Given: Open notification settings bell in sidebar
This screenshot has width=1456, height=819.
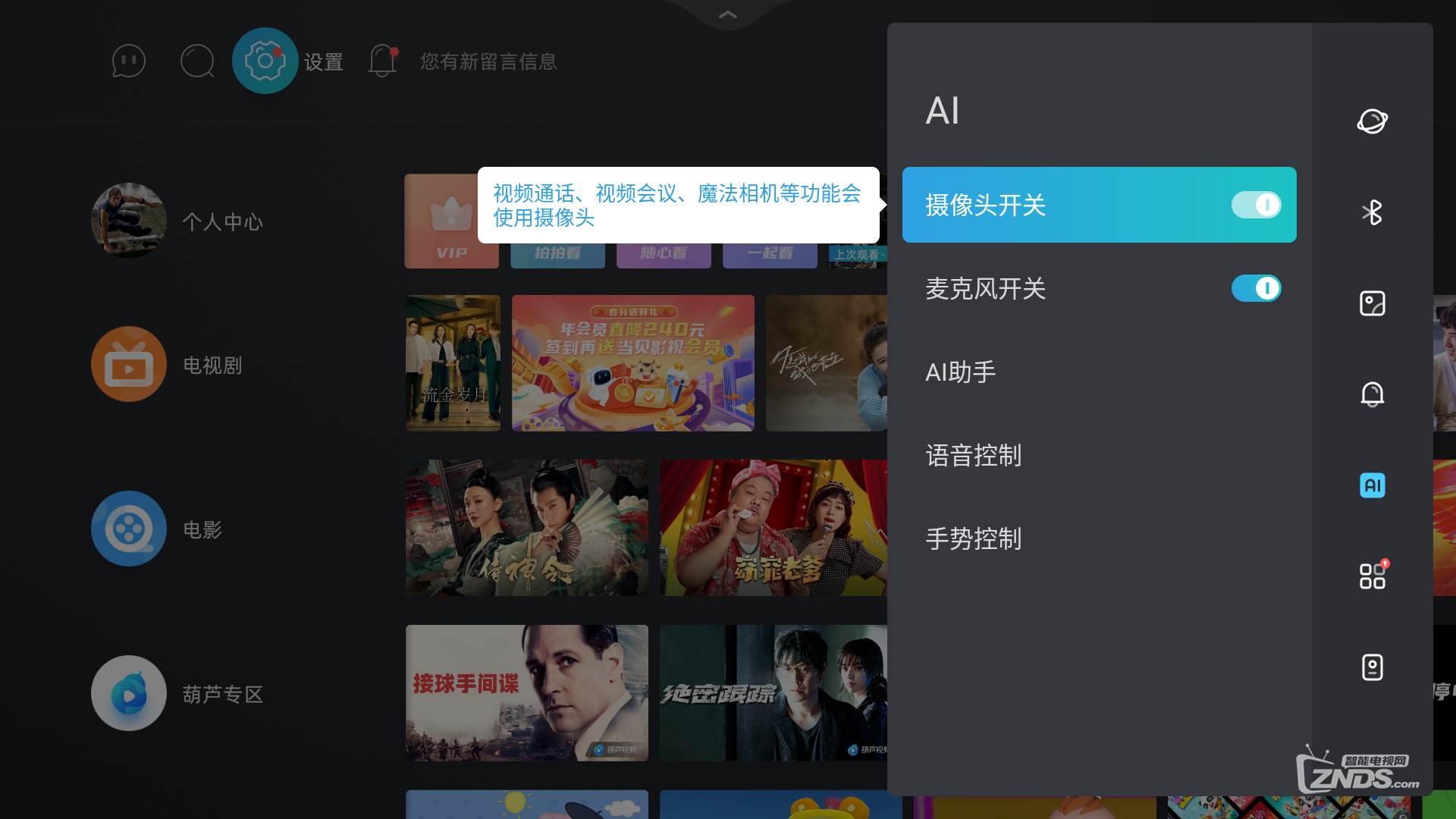Looking at the screenshot, I should (x=1372, y=394).
